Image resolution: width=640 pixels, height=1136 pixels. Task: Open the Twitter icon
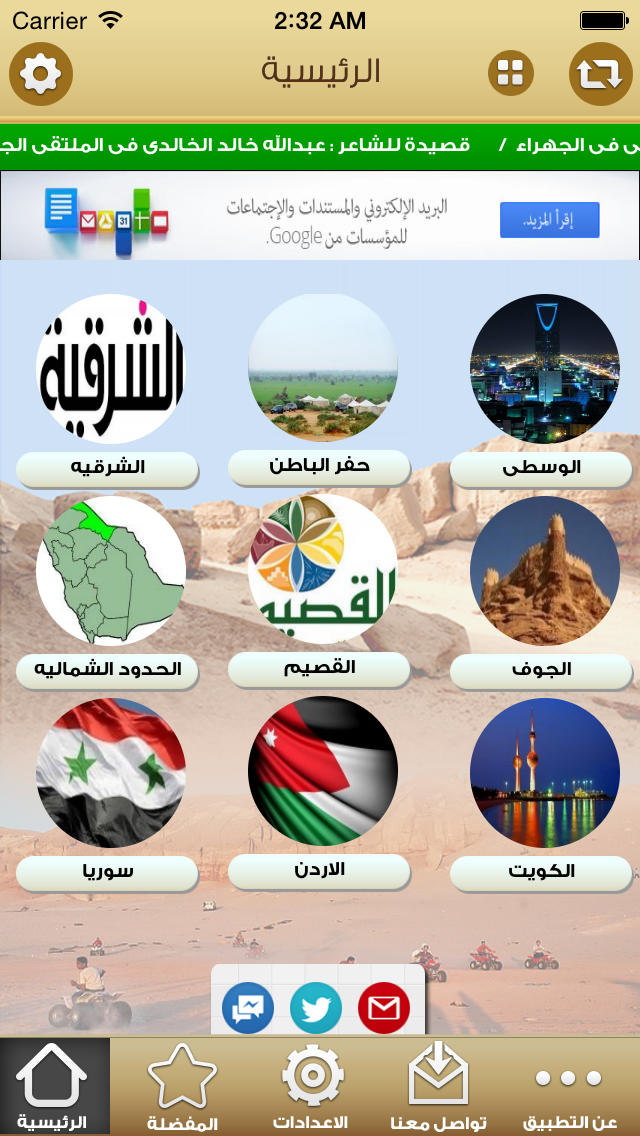pos(316,1008)
